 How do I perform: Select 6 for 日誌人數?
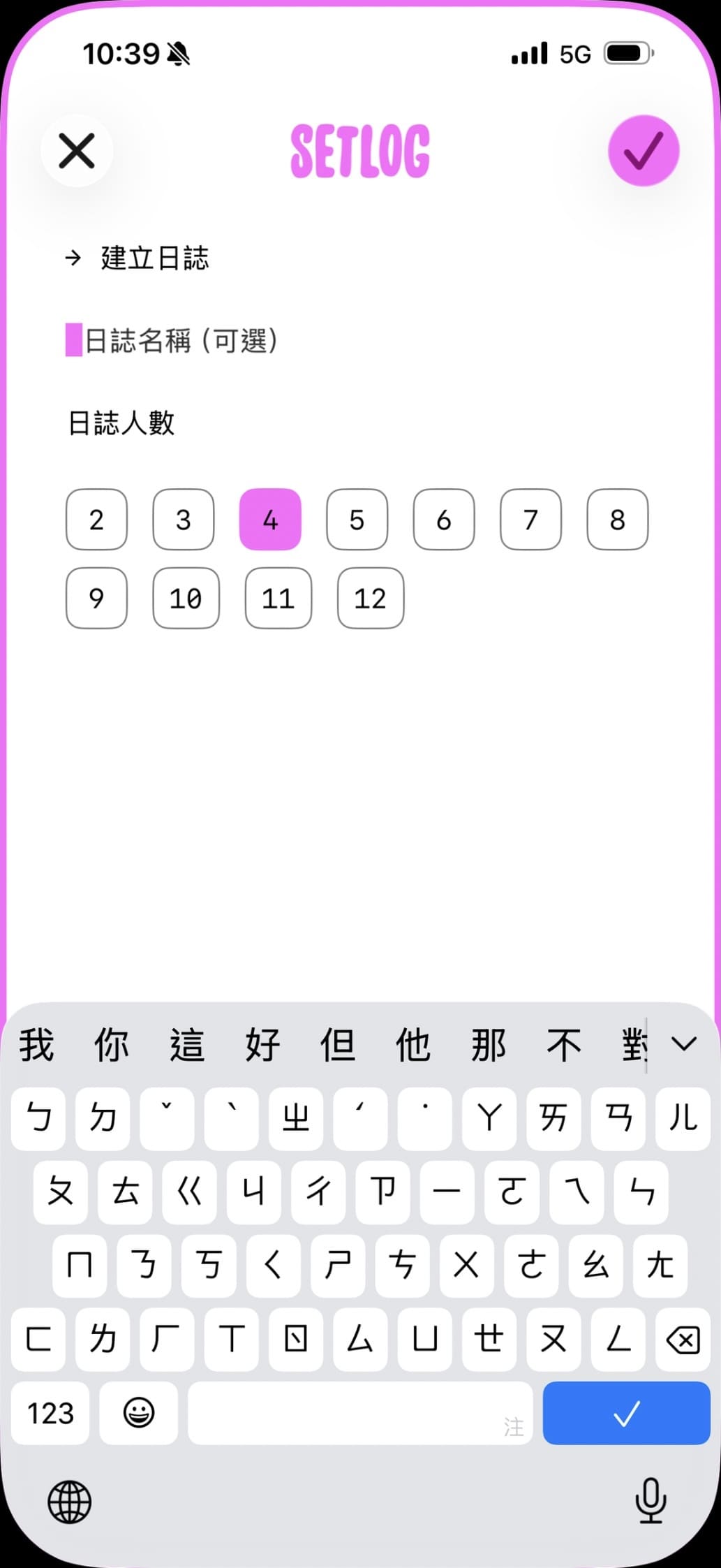tap(443, 520)
